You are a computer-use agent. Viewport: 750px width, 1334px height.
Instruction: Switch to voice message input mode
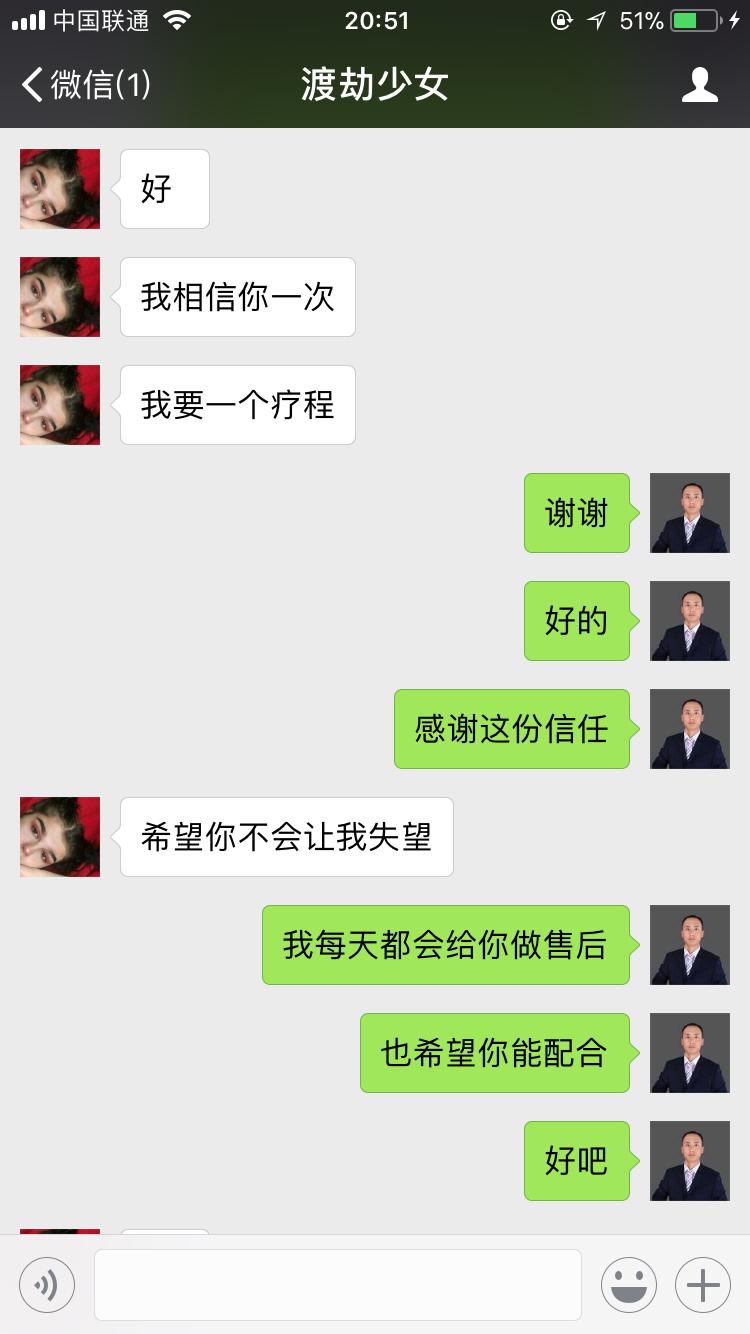tap(46, 1284)
